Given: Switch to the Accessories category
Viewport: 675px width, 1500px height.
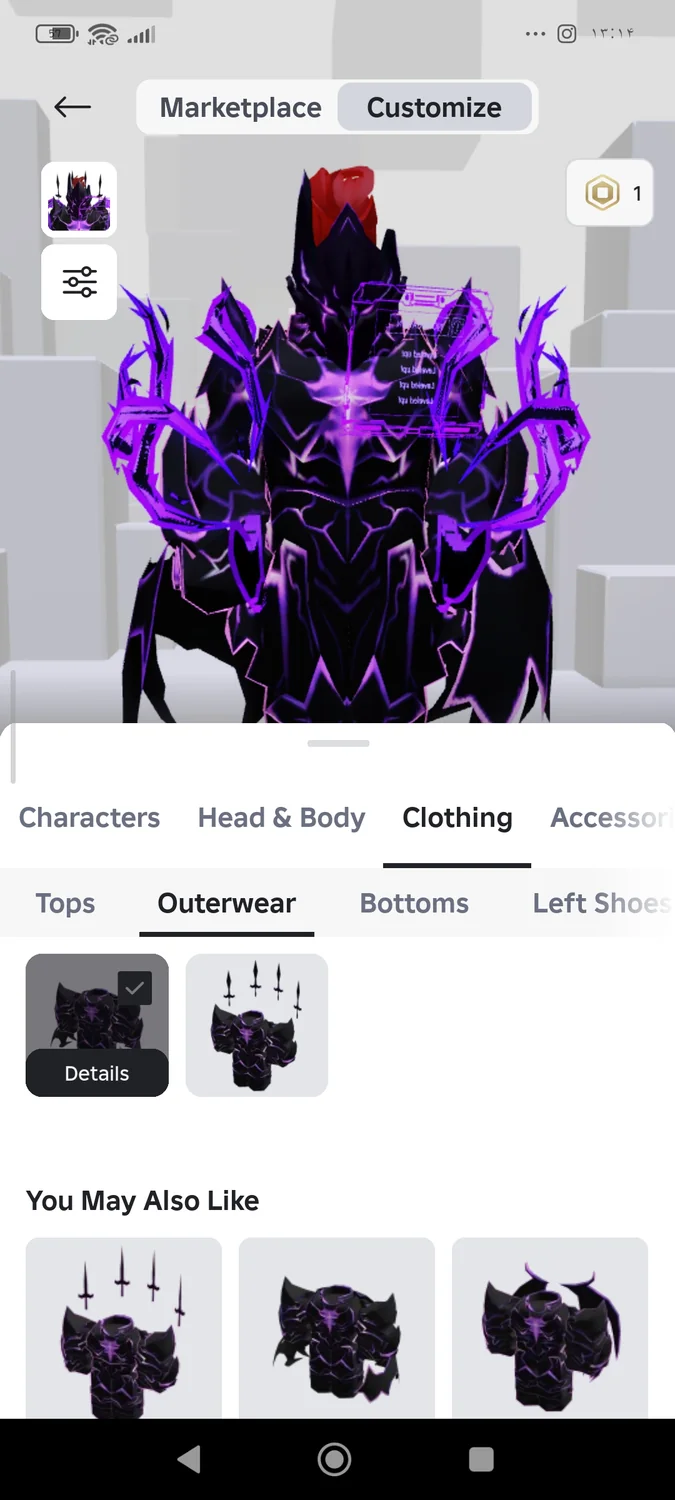Looking at the screenshot, I should (608, 818).
